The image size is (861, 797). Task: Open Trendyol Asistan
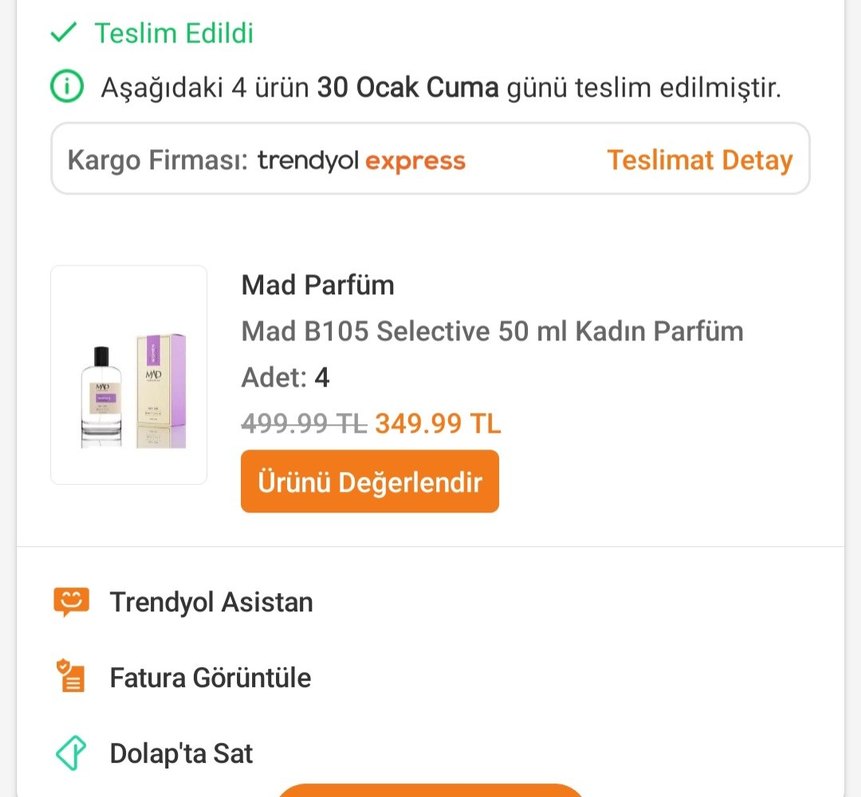pyautogui.click(x=210, y=602)
